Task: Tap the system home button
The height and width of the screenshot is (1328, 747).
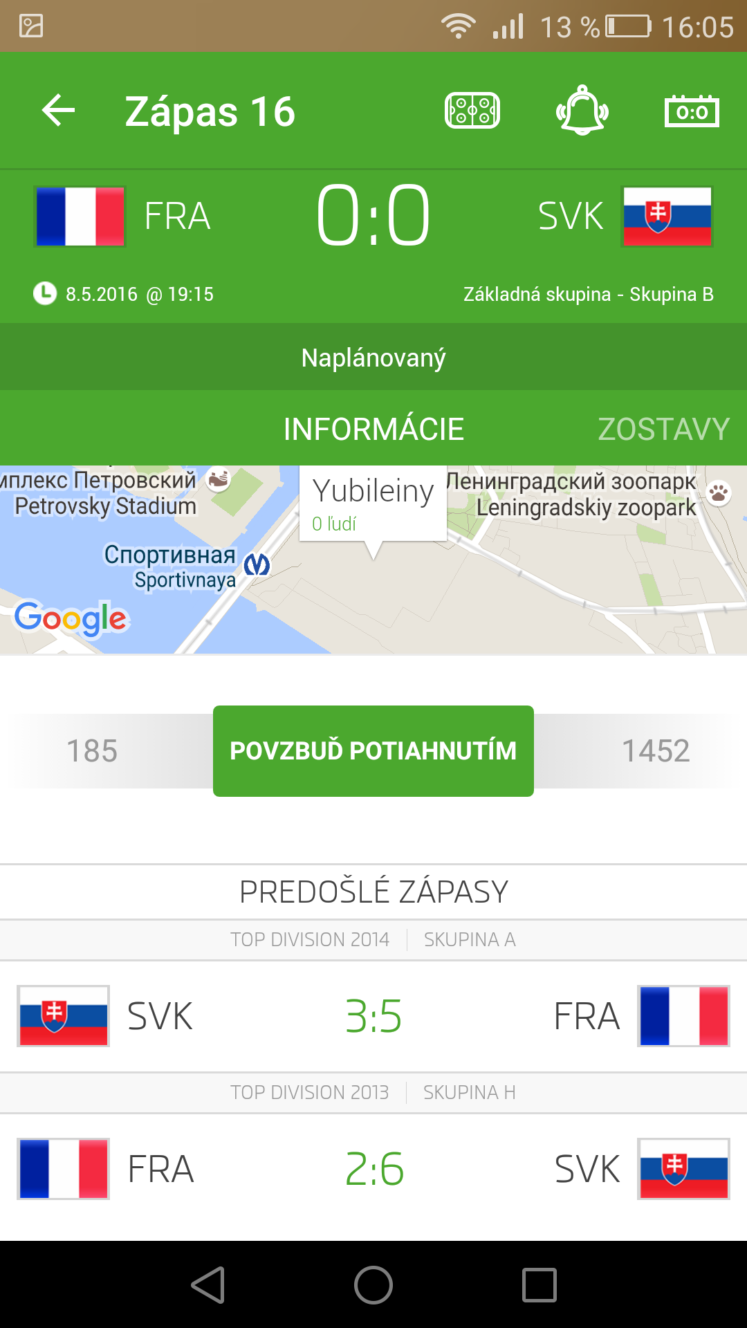Action: click(x=373, y=1285)
